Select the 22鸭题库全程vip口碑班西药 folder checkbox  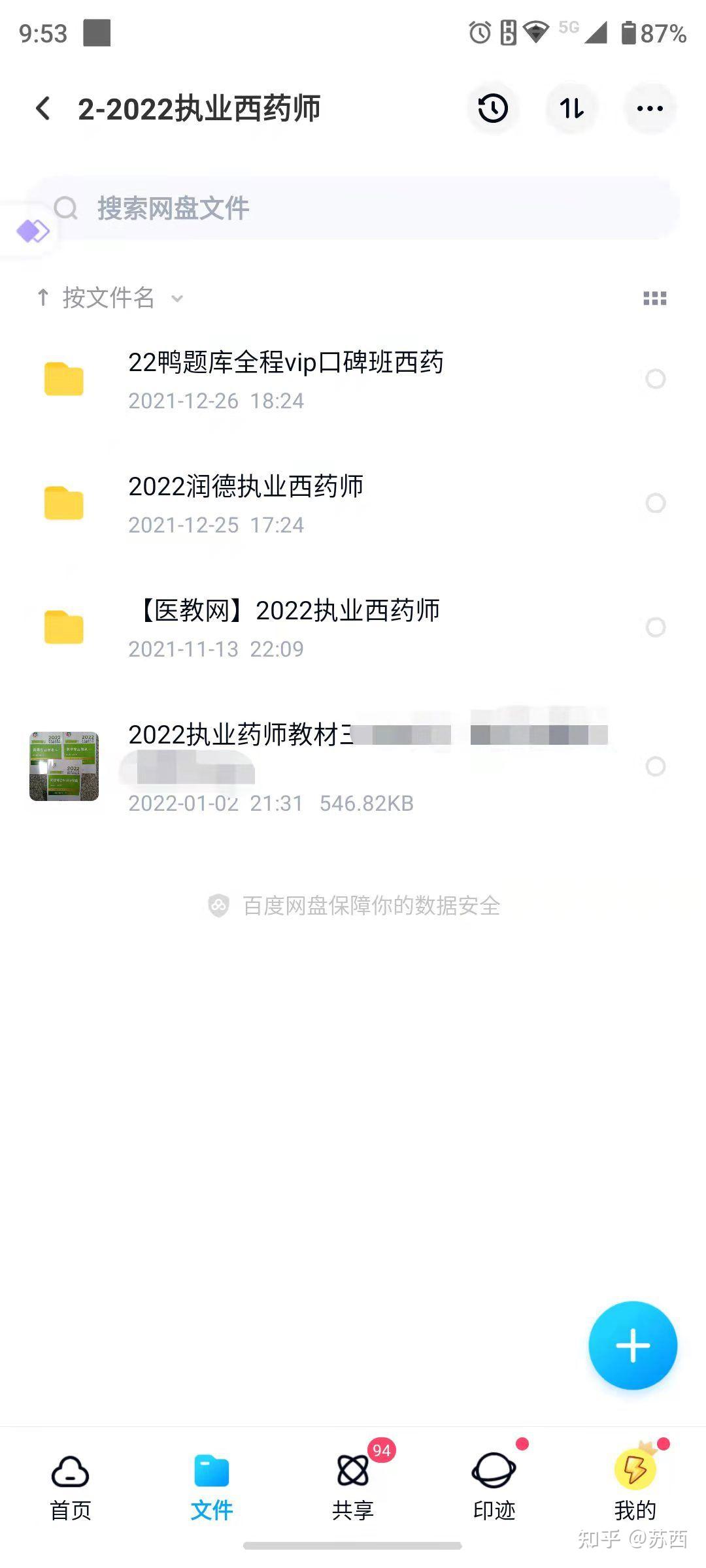[x=655, y=379]
